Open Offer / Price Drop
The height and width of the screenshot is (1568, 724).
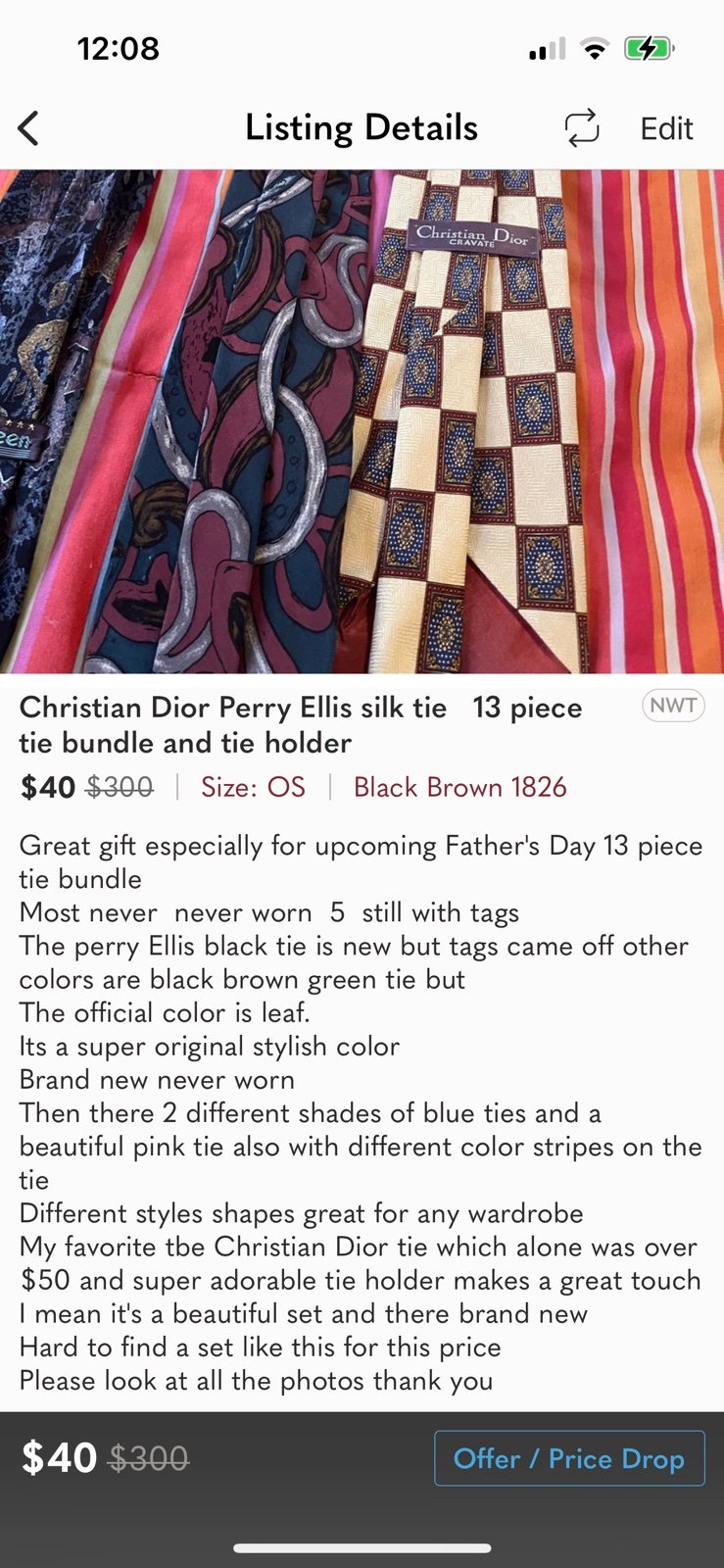[x=569, y=1458]
